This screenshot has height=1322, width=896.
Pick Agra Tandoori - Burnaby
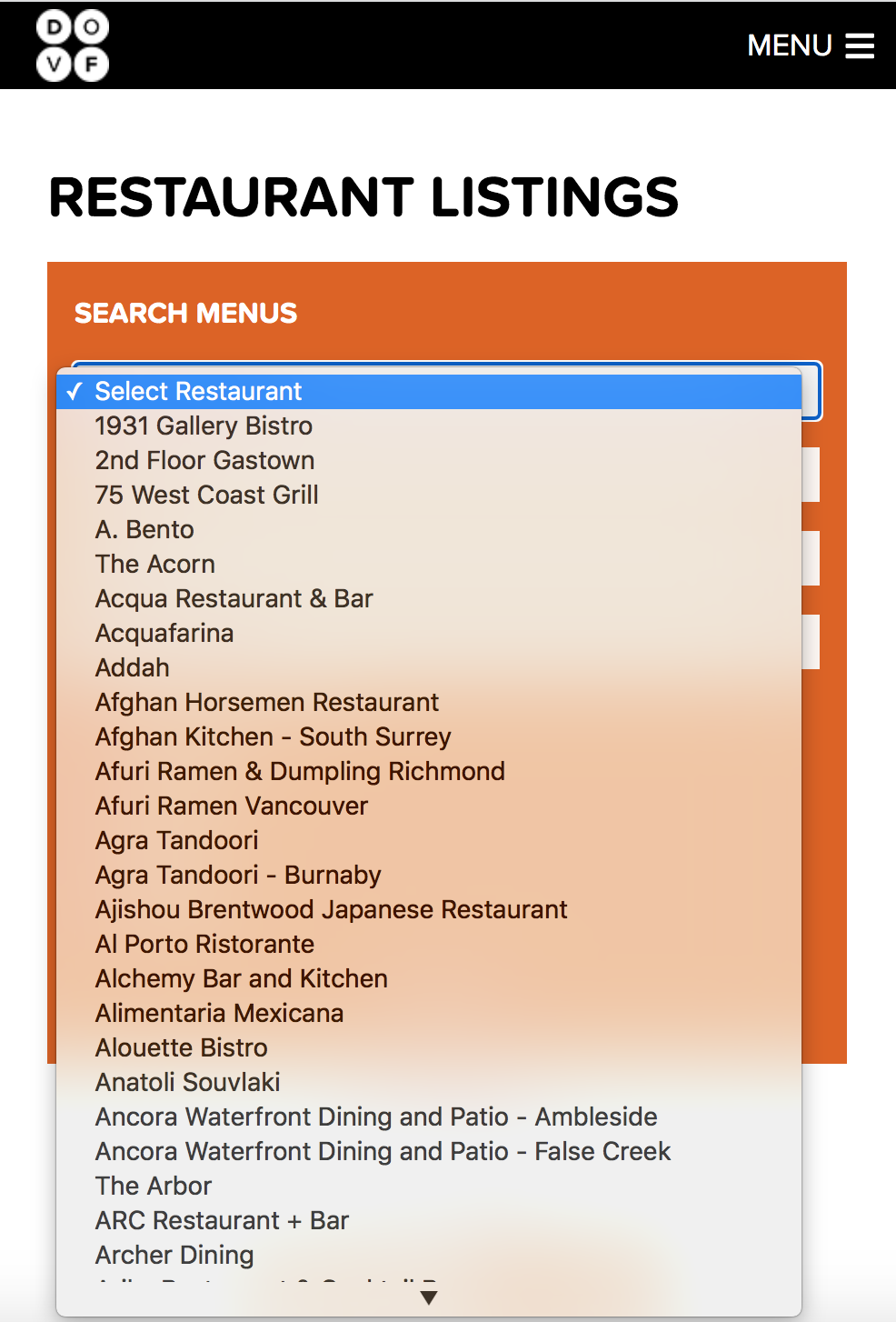238,876
